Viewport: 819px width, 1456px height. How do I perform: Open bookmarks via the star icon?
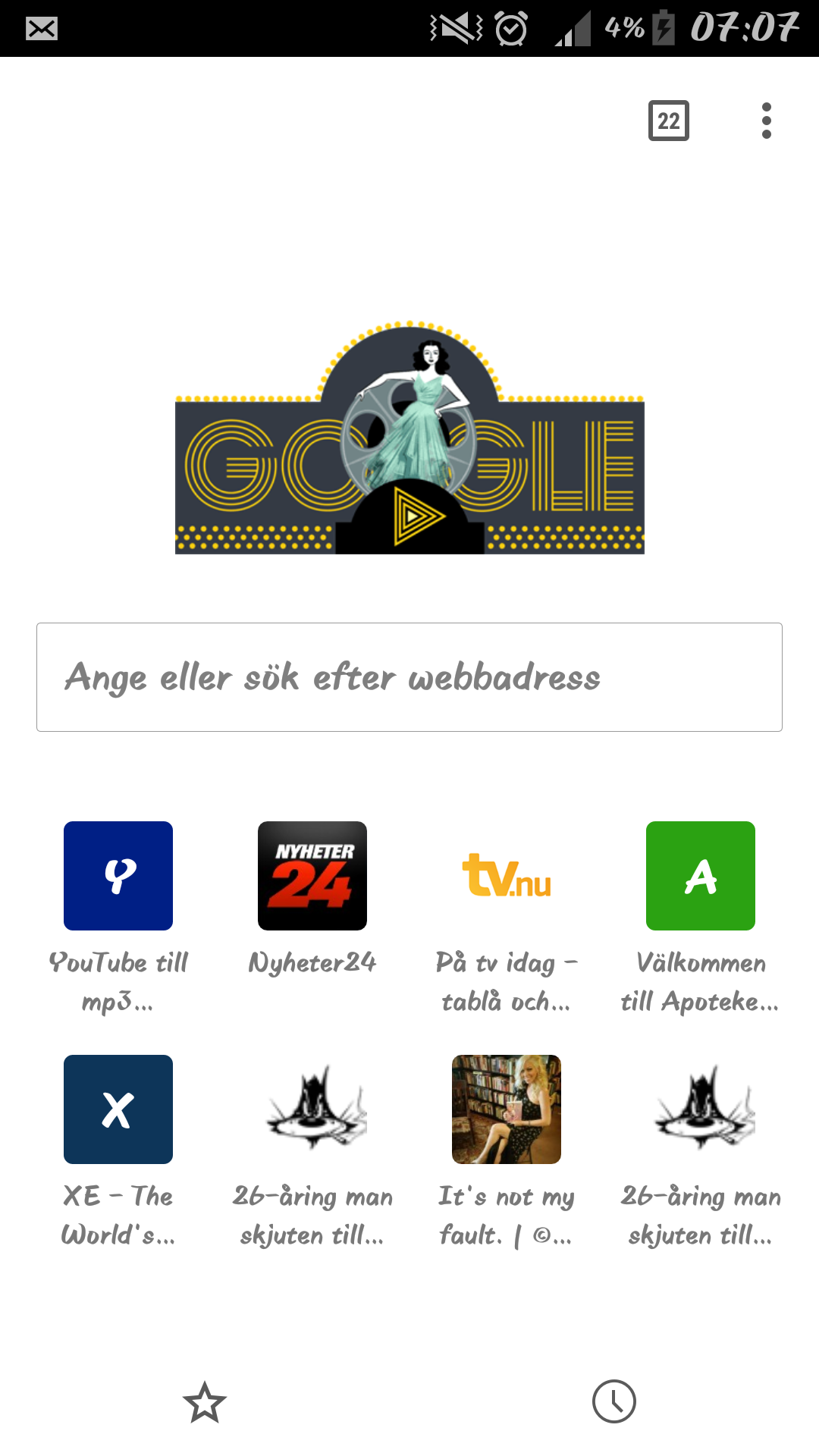(205, 1401)
